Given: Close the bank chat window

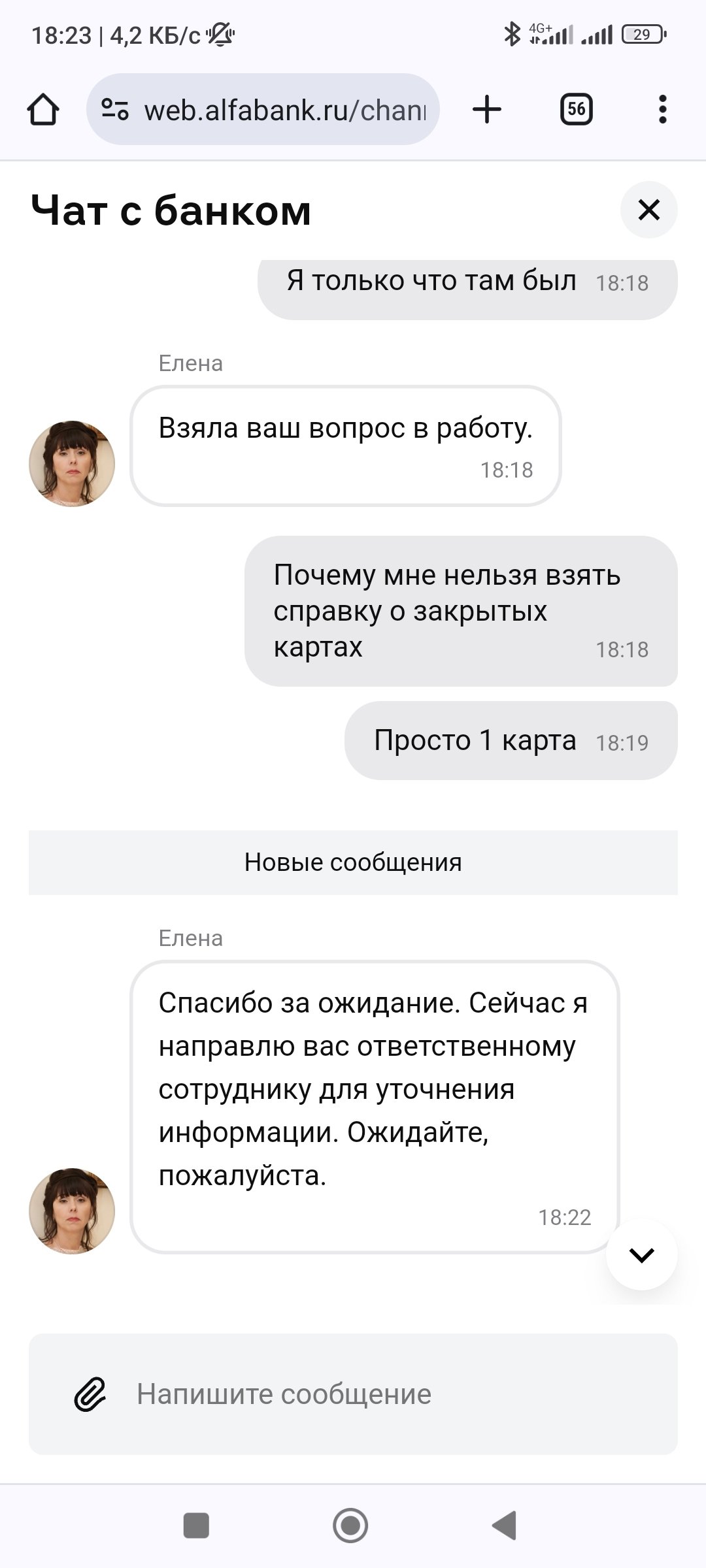Looking at the screenshot, I should coord(648,210).
